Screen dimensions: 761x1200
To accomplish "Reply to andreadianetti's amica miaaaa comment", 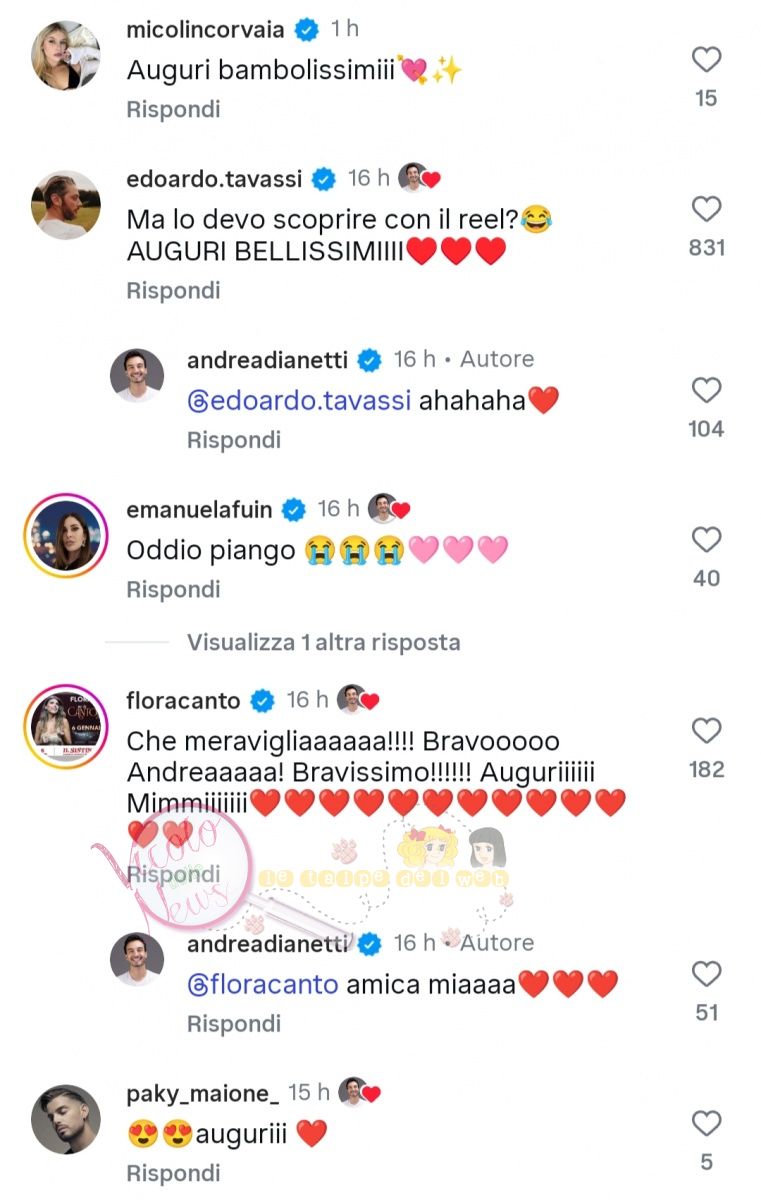I will [x=234, y=1024].
